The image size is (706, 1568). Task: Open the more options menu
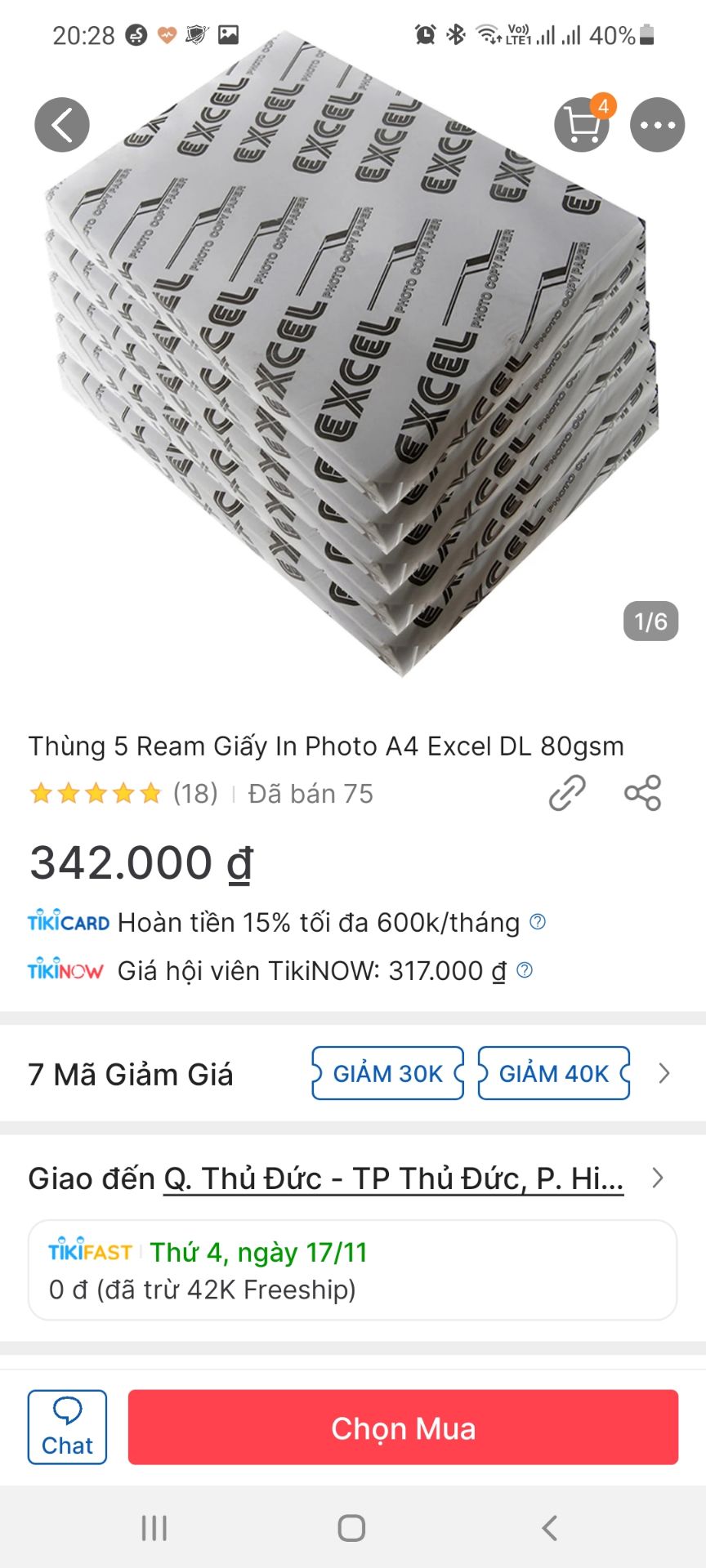coord(657,124)
